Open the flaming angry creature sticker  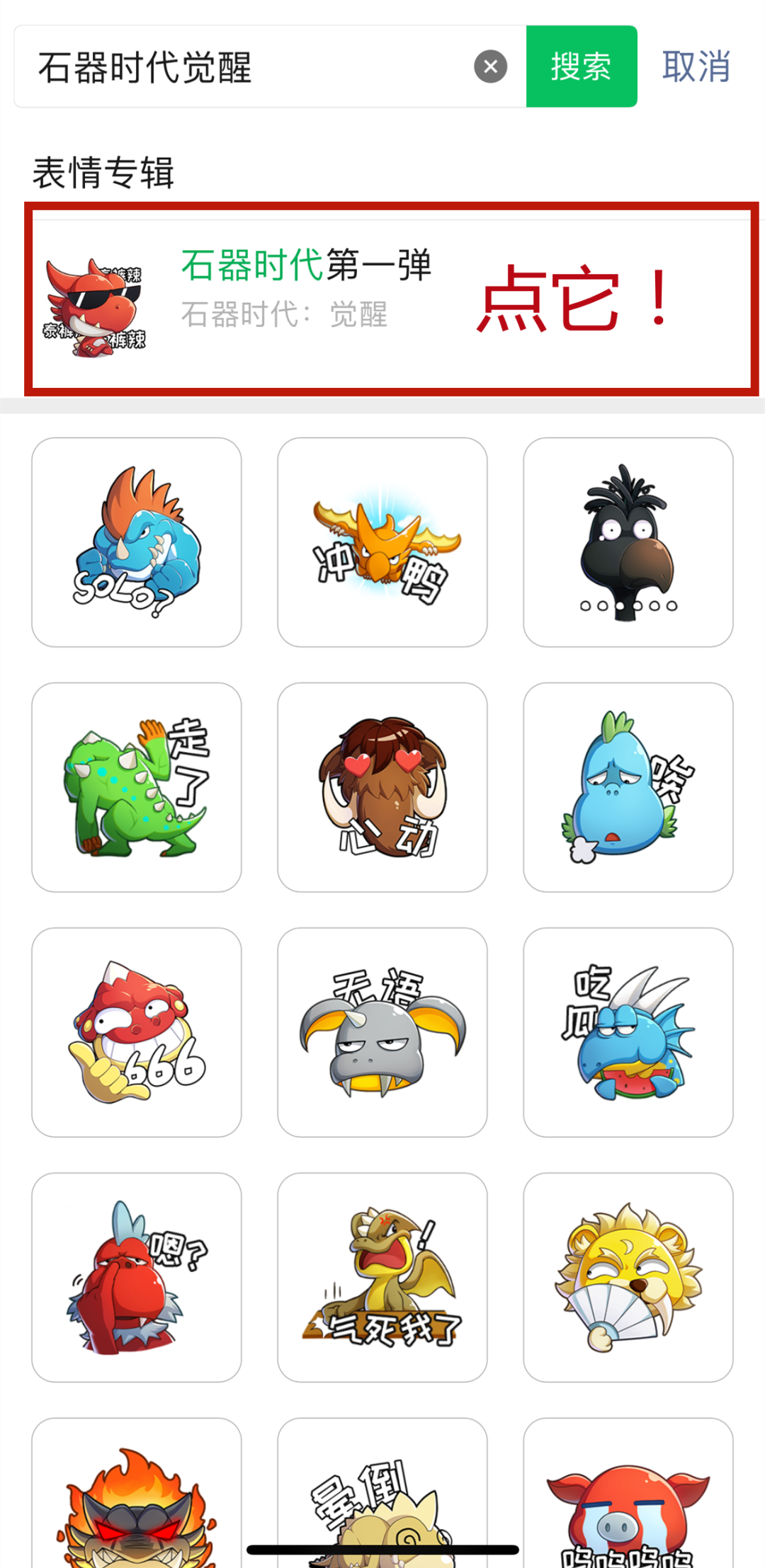(137, 1494)
